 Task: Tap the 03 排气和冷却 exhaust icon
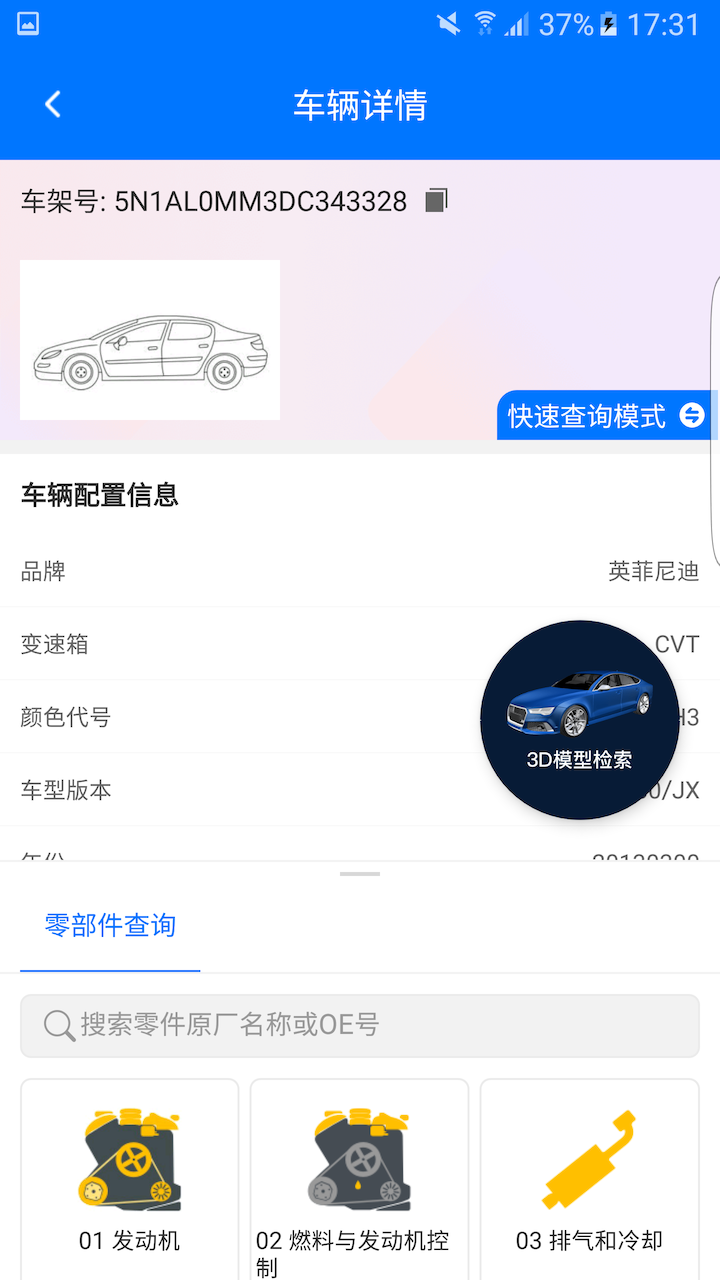coord(589,1160)
